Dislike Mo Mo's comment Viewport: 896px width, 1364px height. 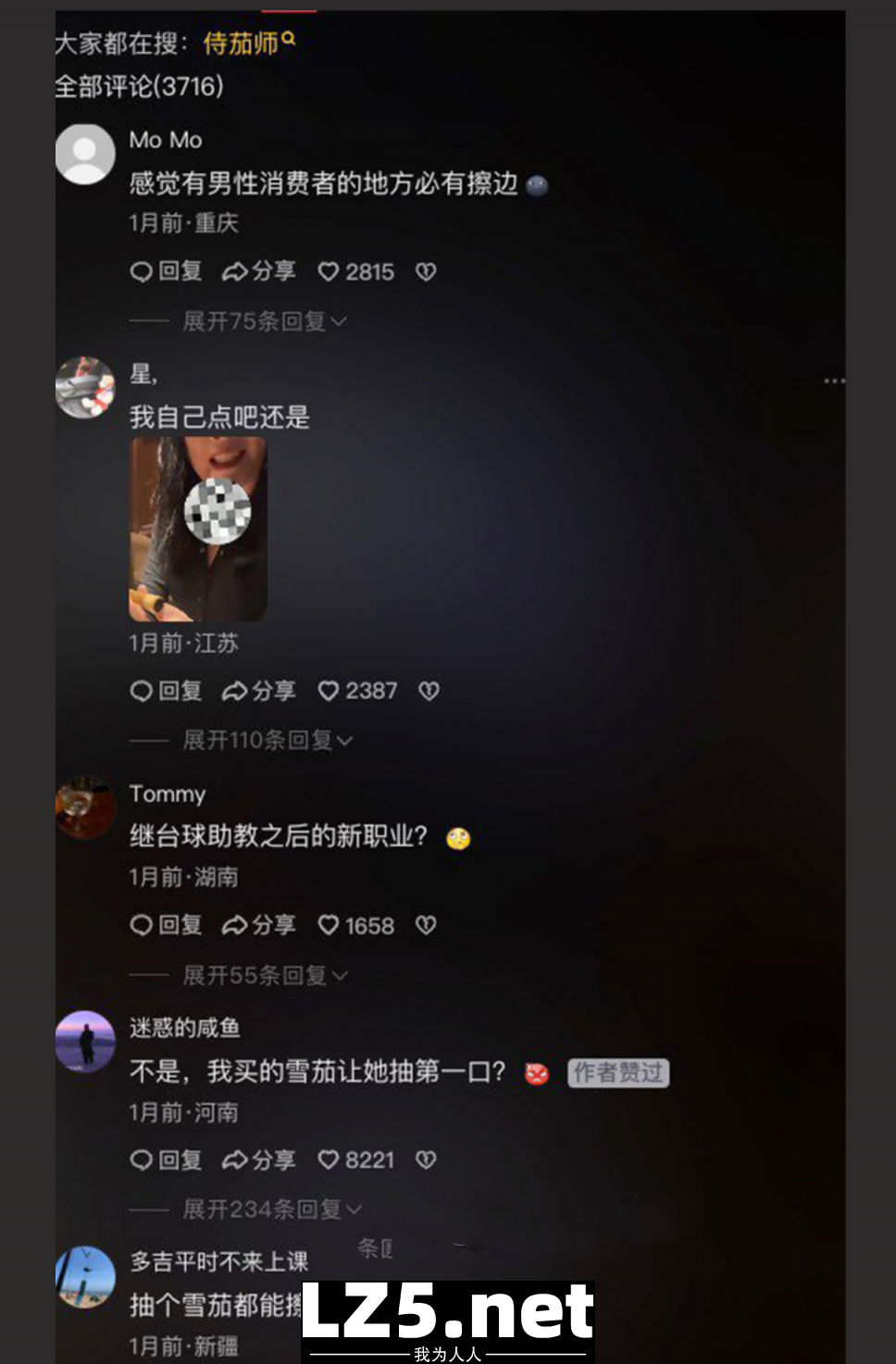tap(426, 272)
